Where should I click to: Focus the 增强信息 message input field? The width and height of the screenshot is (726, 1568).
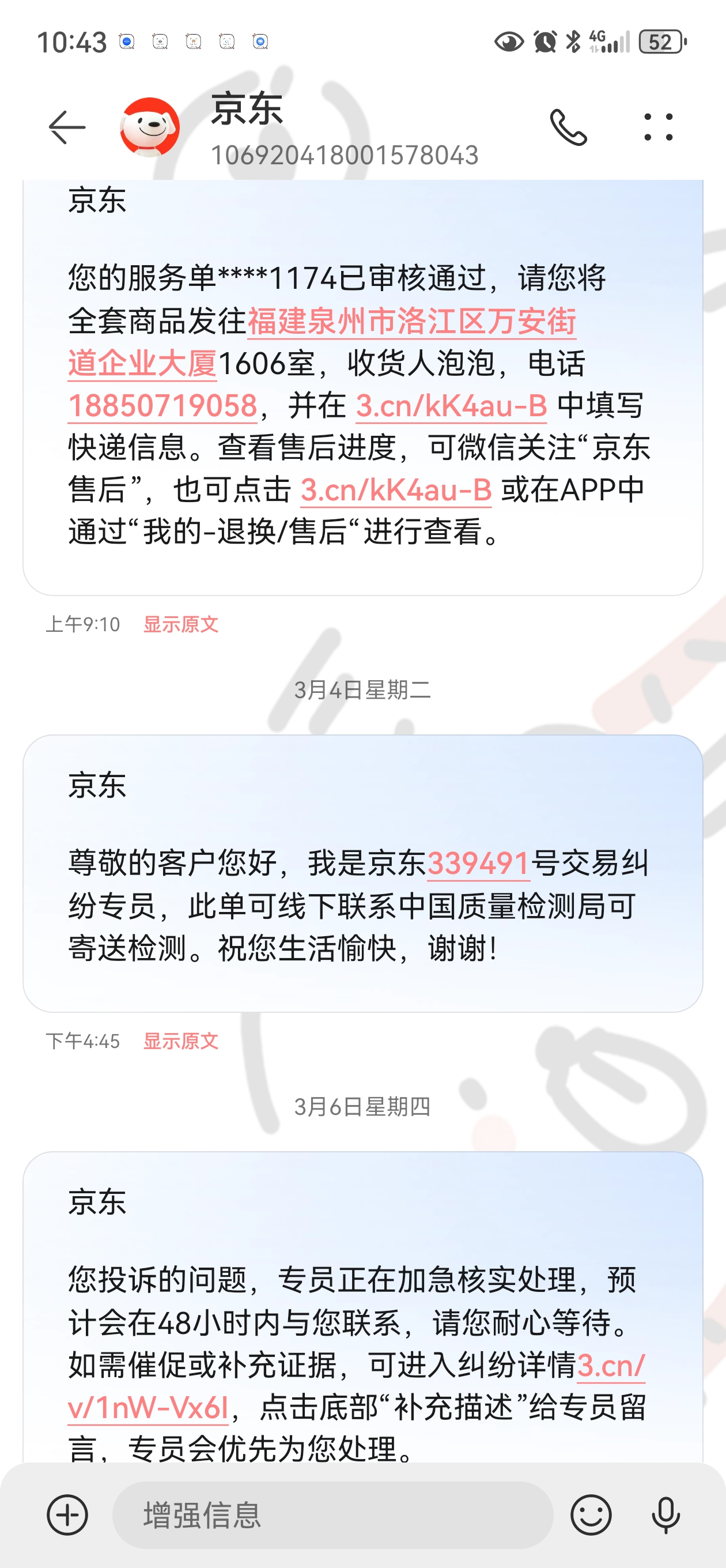click(x=332, y=1514)
